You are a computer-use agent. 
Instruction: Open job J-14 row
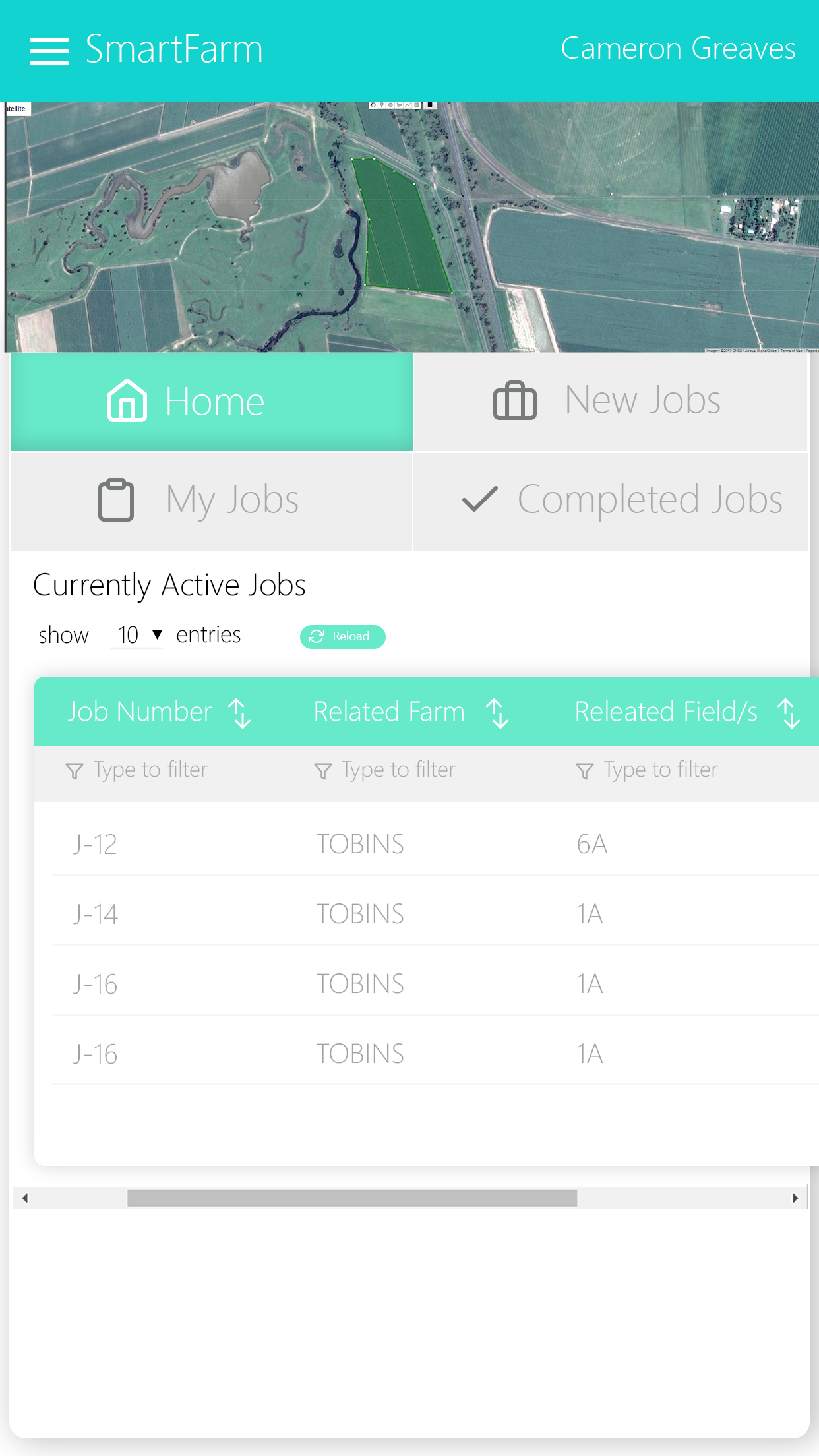pyautogui.click(x=96, y=914)
